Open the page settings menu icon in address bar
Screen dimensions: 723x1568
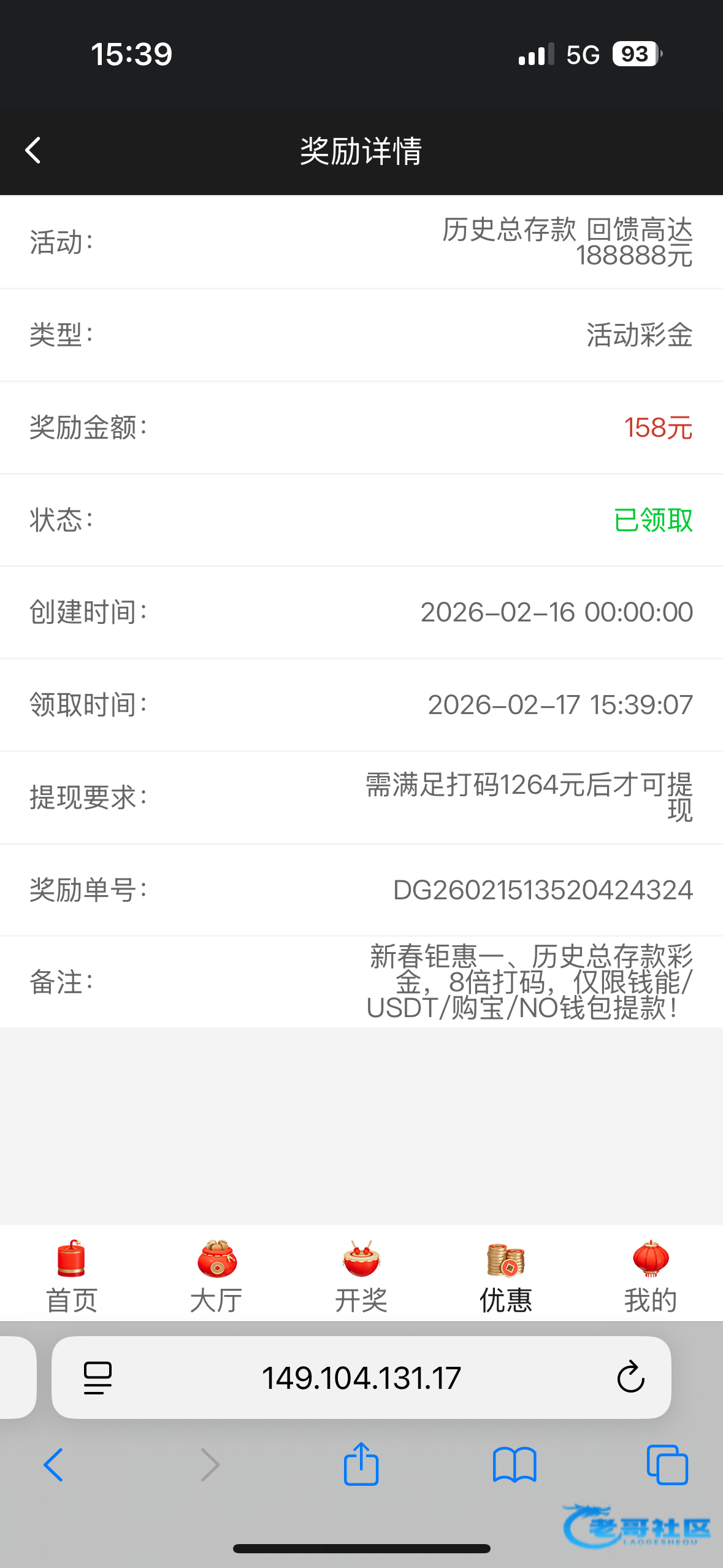(98, 1378)
